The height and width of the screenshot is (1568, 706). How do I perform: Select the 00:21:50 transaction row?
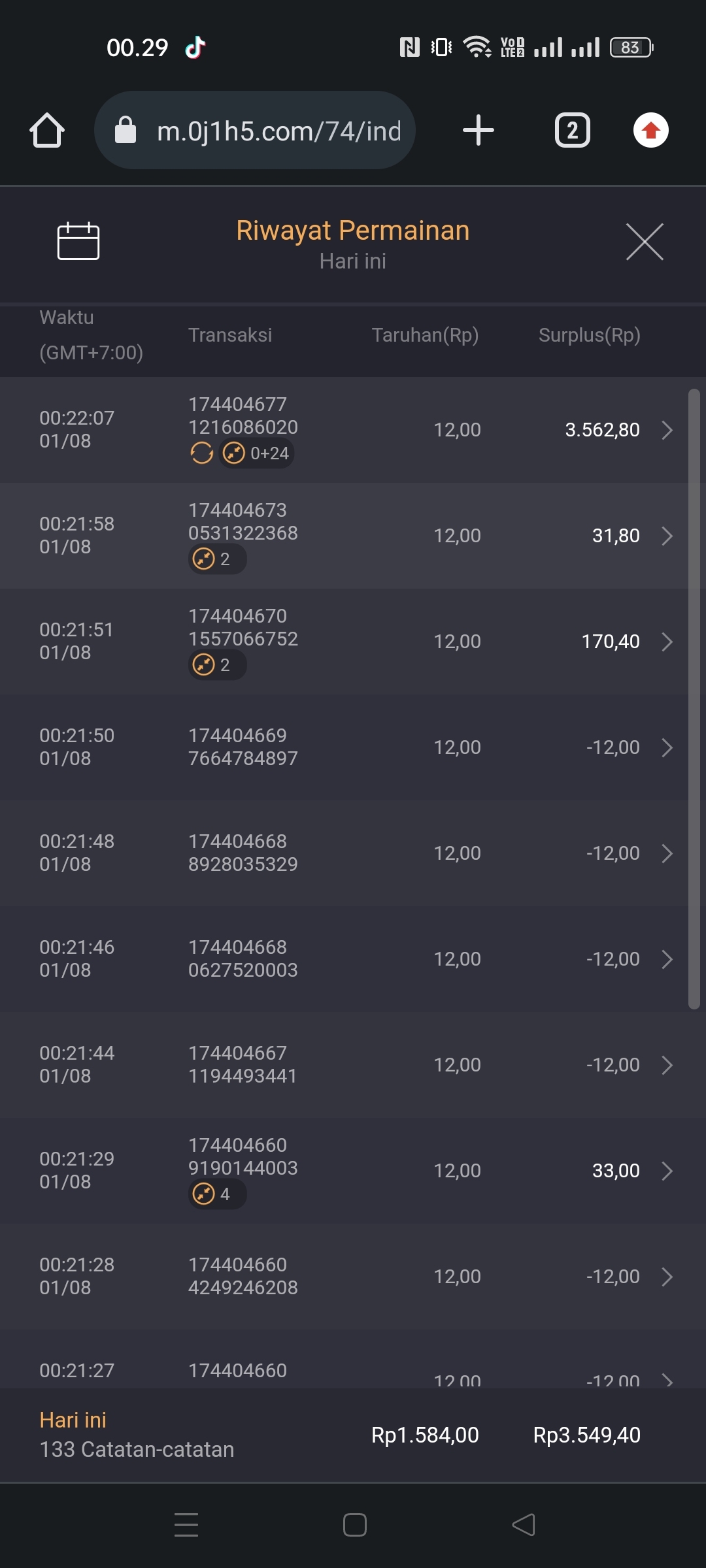tap(353, 747)
